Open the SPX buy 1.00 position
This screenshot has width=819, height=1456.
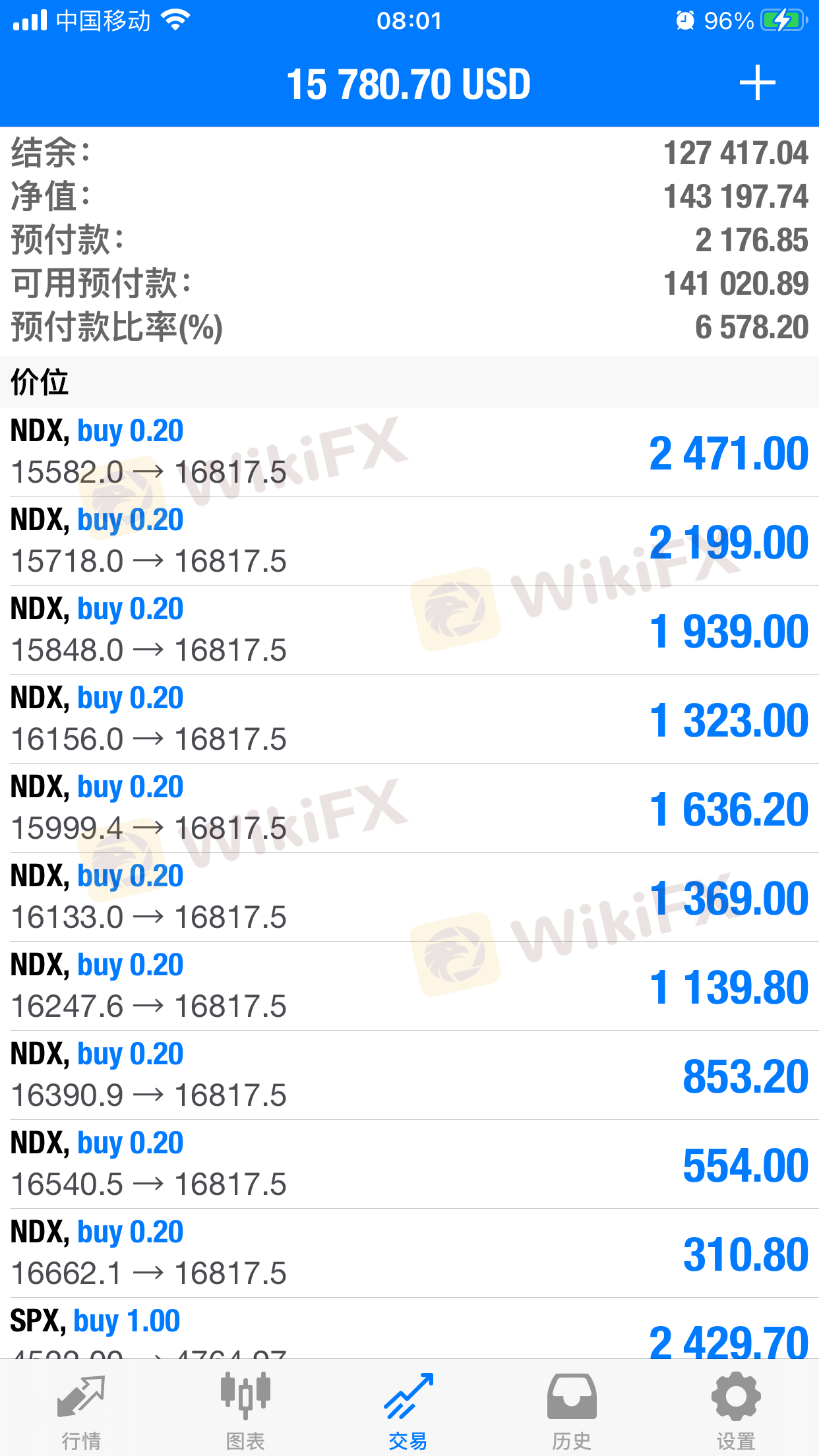[x=409, y=1329]
